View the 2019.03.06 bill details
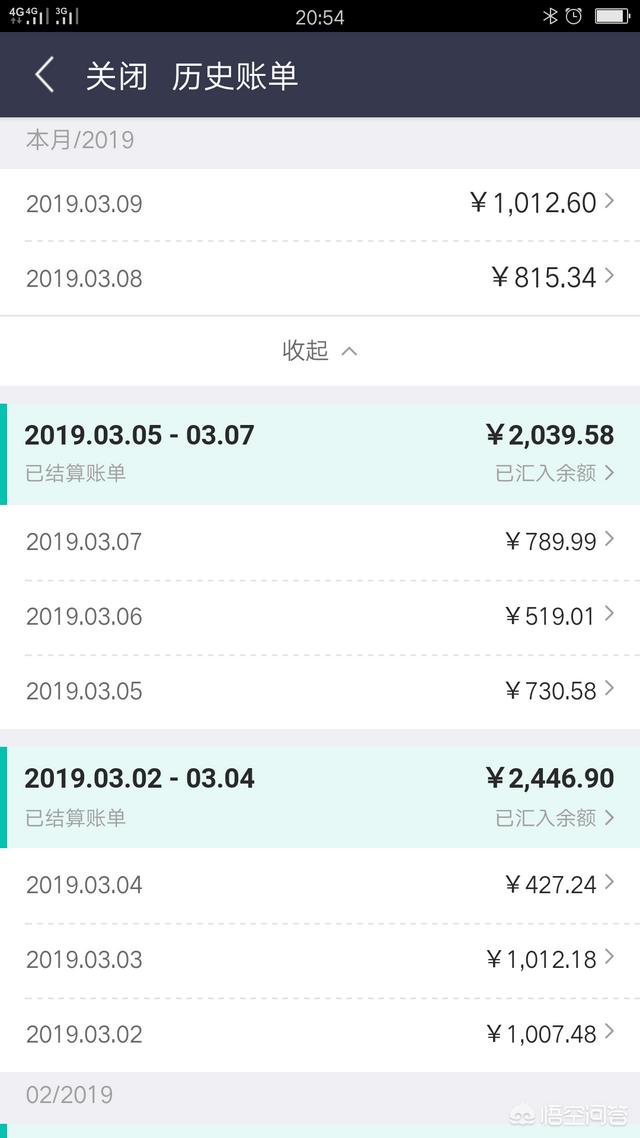The image size is (640, 1138). coord(320,616)
